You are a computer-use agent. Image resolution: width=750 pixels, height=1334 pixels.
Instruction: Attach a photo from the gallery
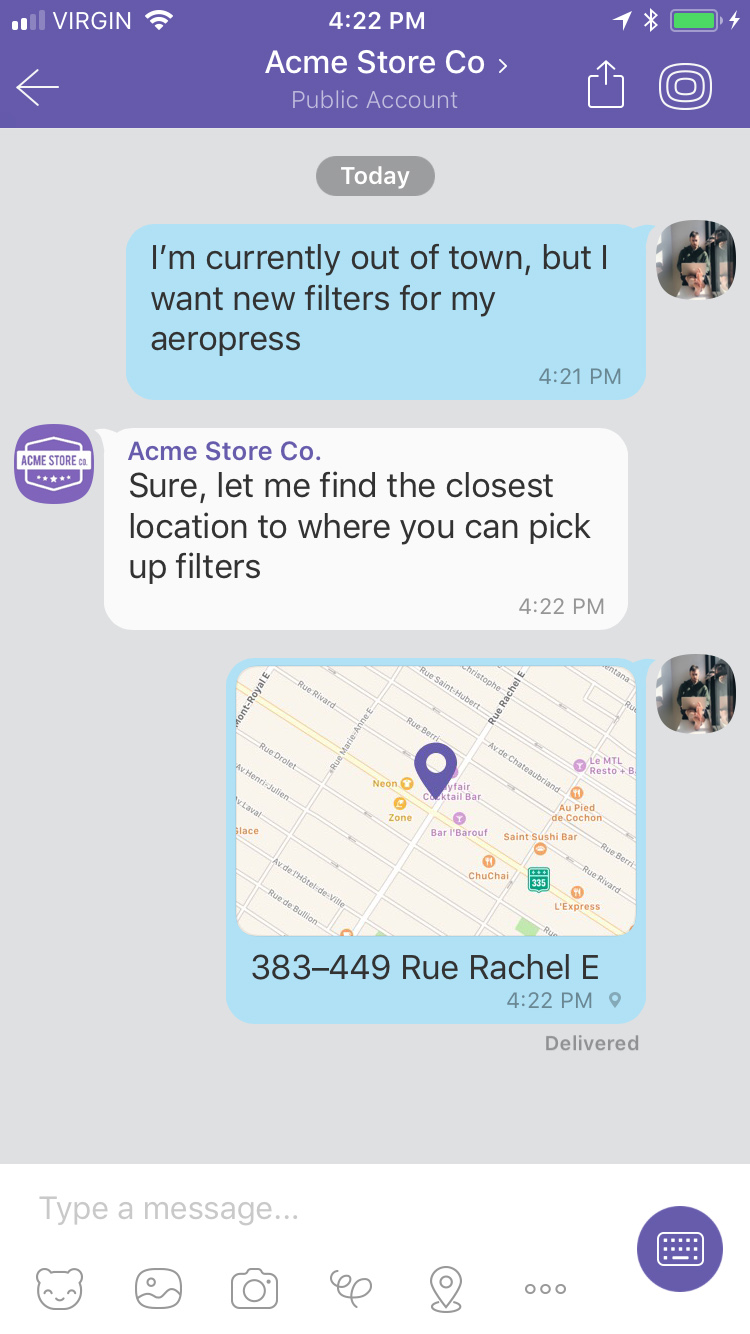158,1287
